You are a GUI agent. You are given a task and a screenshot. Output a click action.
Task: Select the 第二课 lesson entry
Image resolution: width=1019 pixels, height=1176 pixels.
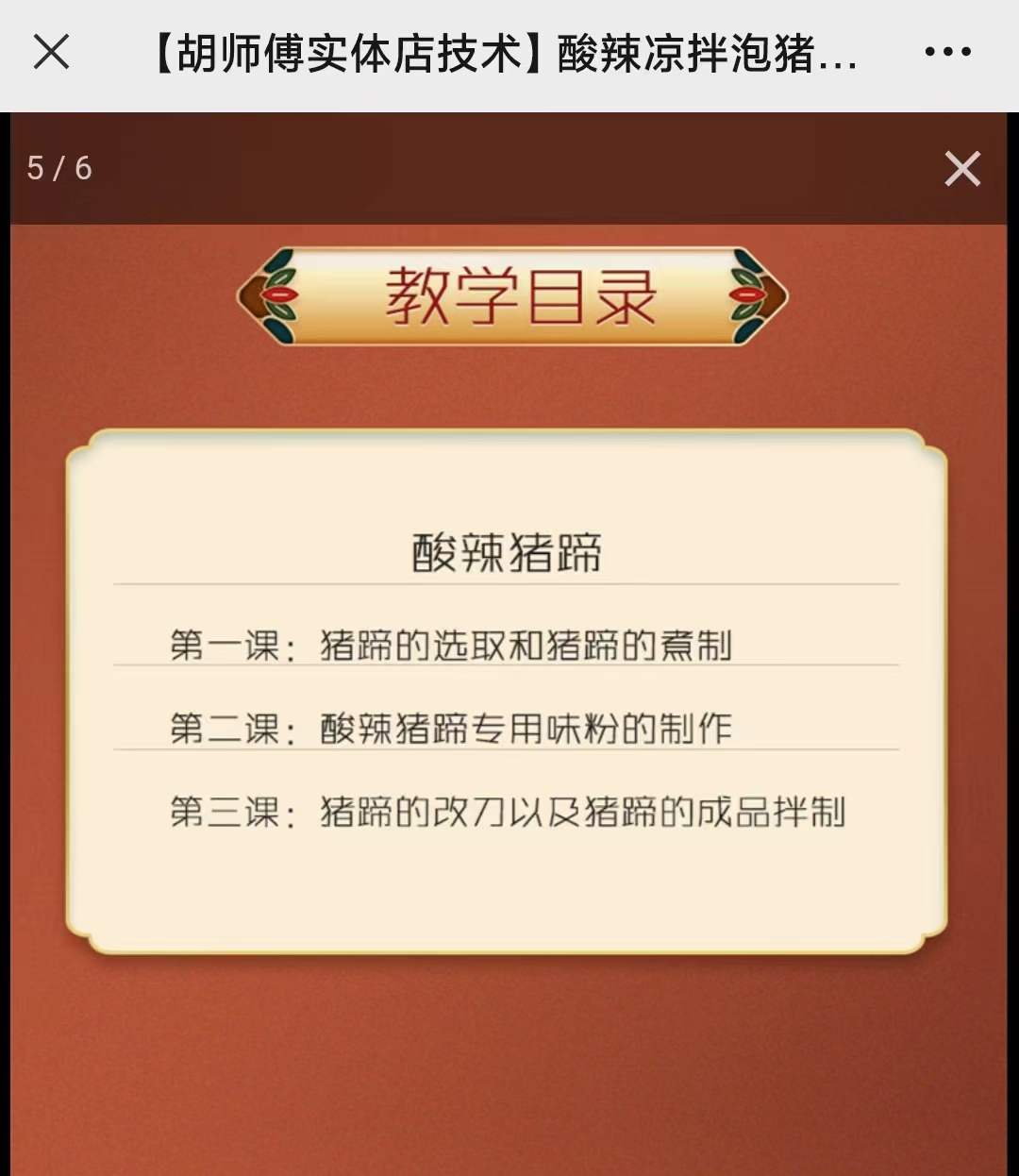[458, 727]
